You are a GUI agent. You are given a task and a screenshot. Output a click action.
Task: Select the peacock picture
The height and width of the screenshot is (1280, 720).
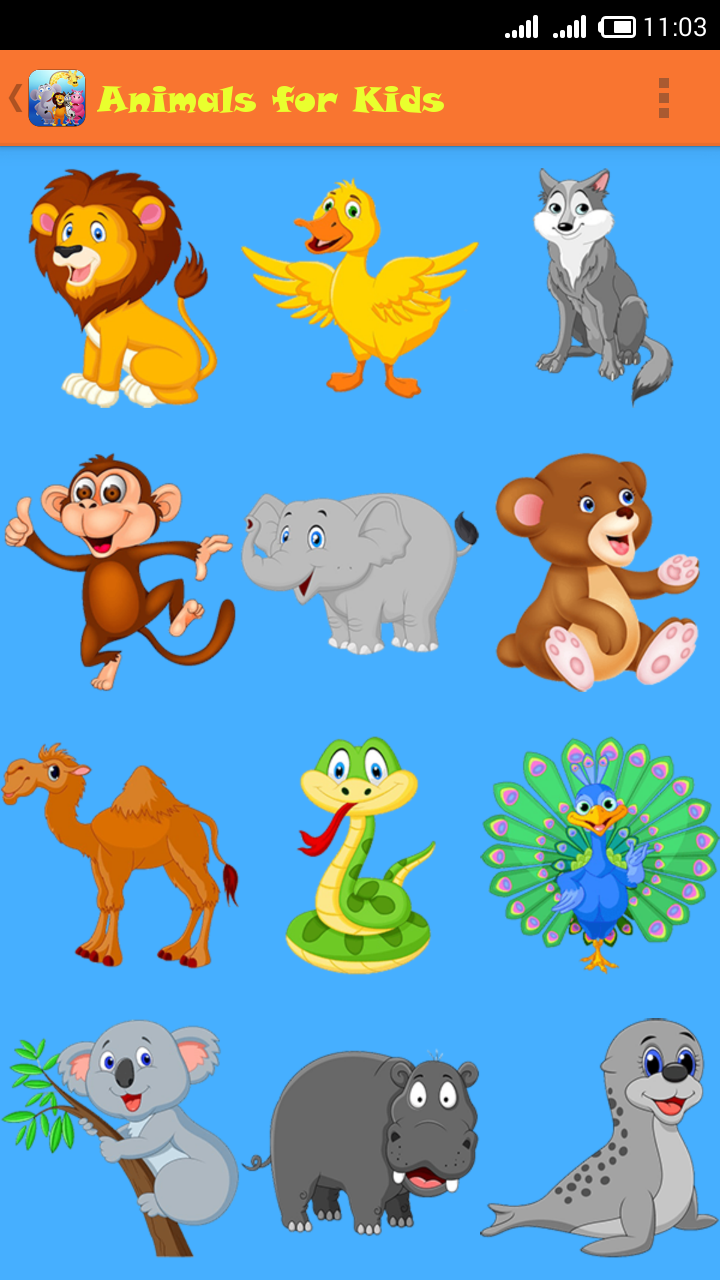(598, 853)
